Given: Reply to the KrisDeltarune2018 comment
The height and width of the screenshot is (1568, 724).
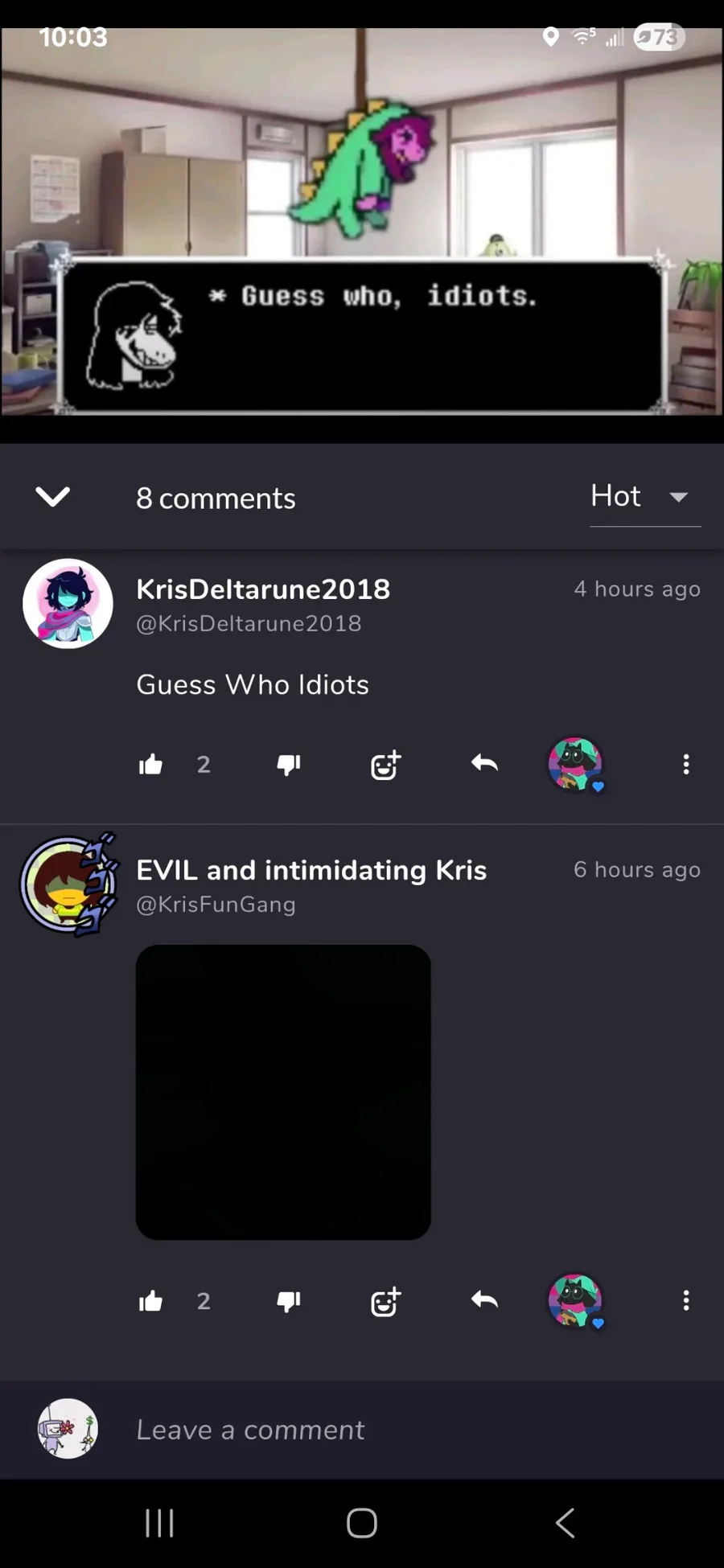Looking at the screenshot, I should click(x=484, y=763).
